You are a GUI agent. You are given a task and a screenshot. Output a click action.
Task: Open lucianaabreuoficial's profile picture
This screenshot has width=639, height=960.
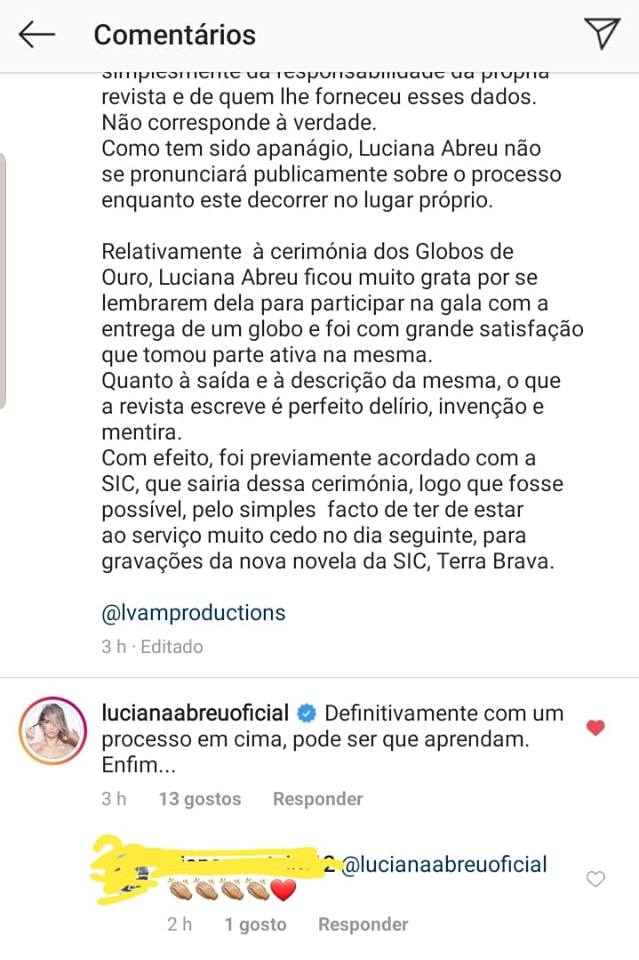(x=51, y=730)
